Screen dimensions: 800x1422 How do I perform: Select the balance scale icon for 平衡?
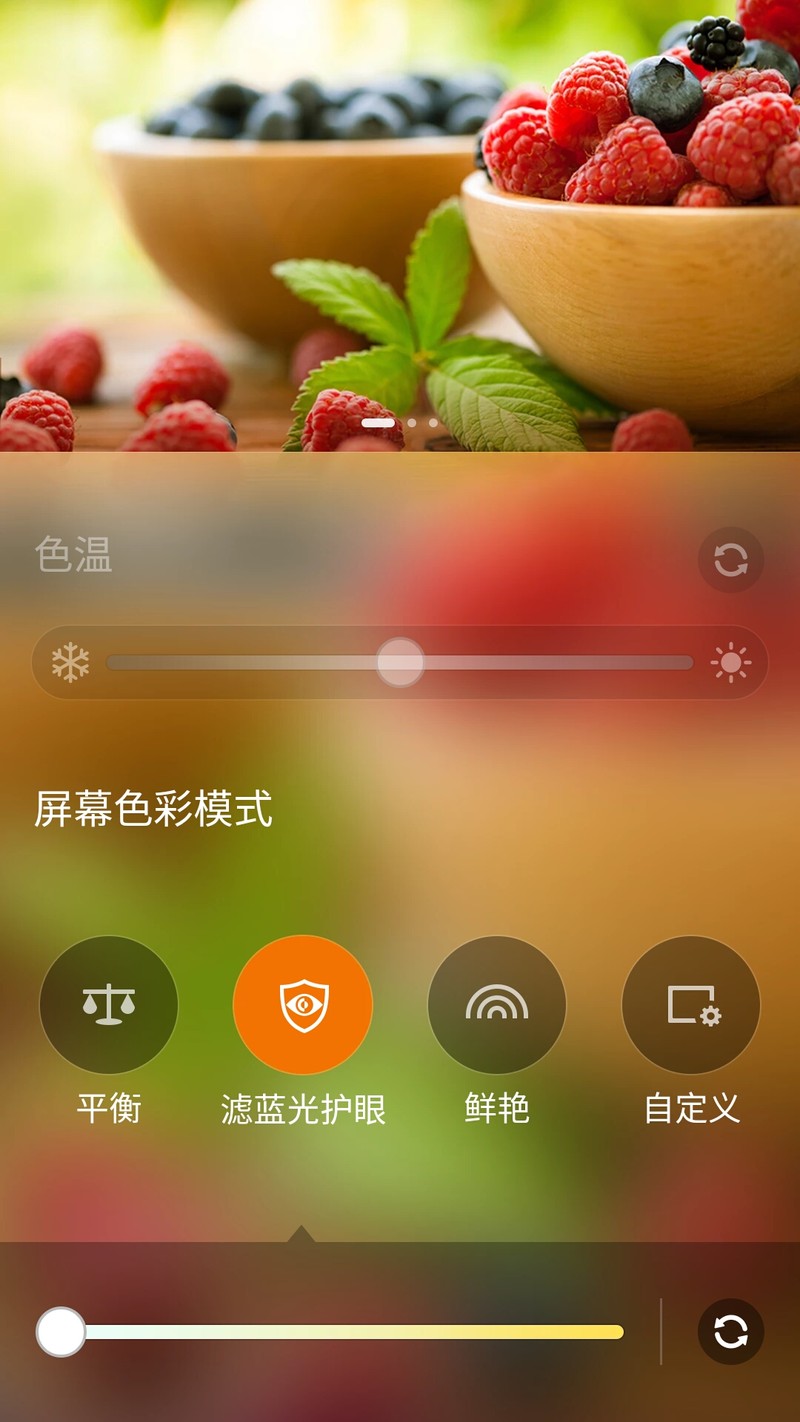coord(109,1005)
